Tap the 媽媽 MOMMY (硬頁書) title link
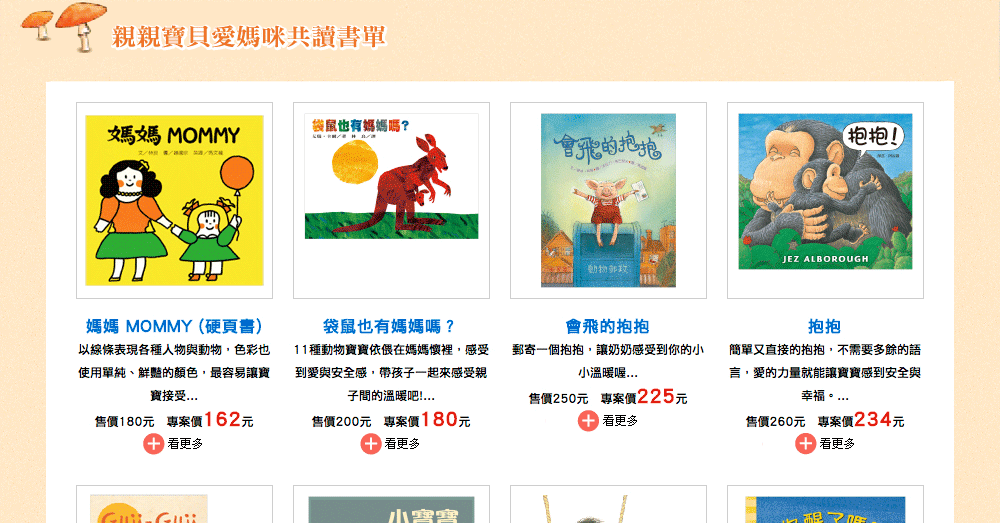The height and width of the screenshot is (523, 1000). [174, 326]
